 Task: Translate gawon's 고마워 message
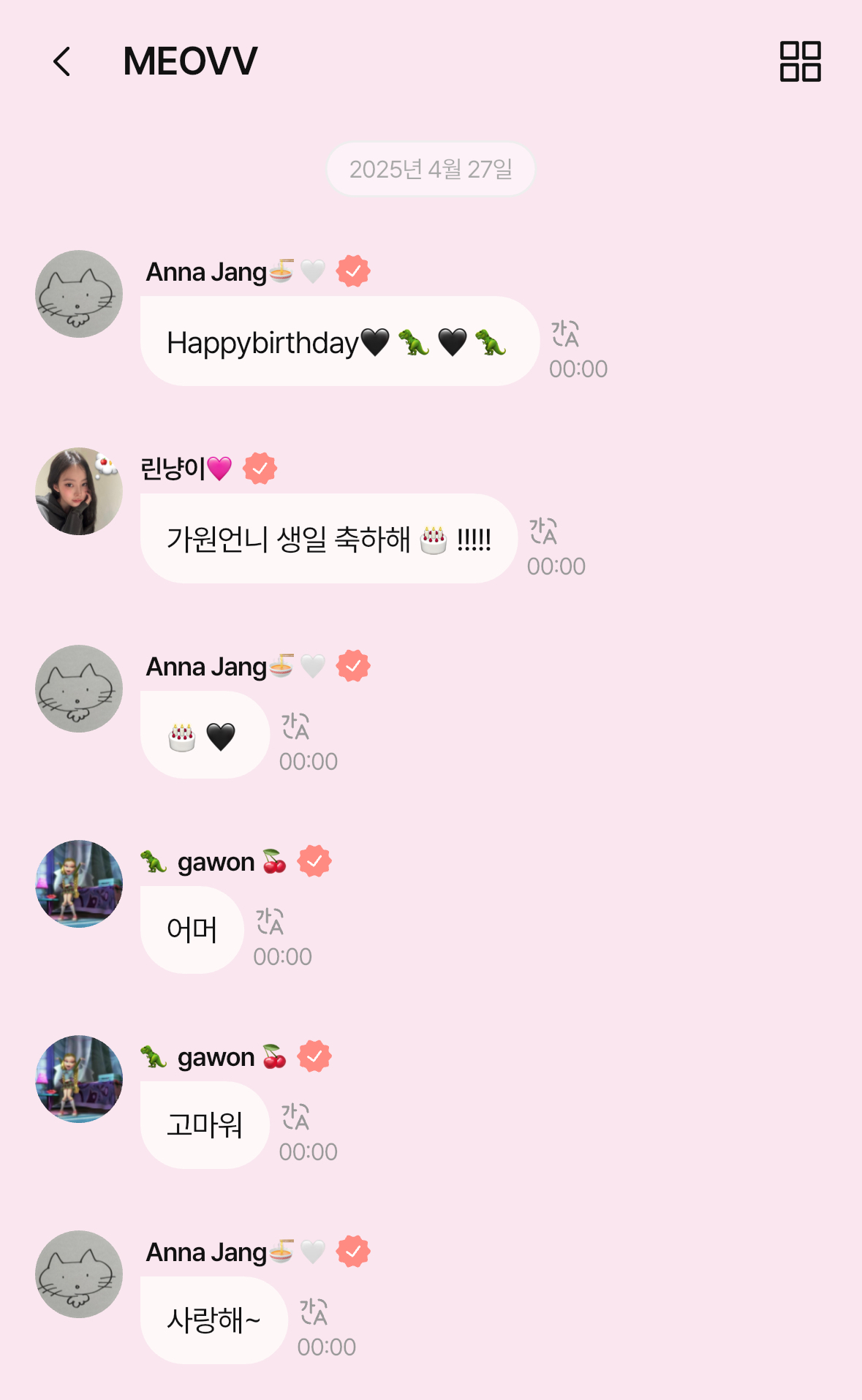click(x=295, y=1117)
